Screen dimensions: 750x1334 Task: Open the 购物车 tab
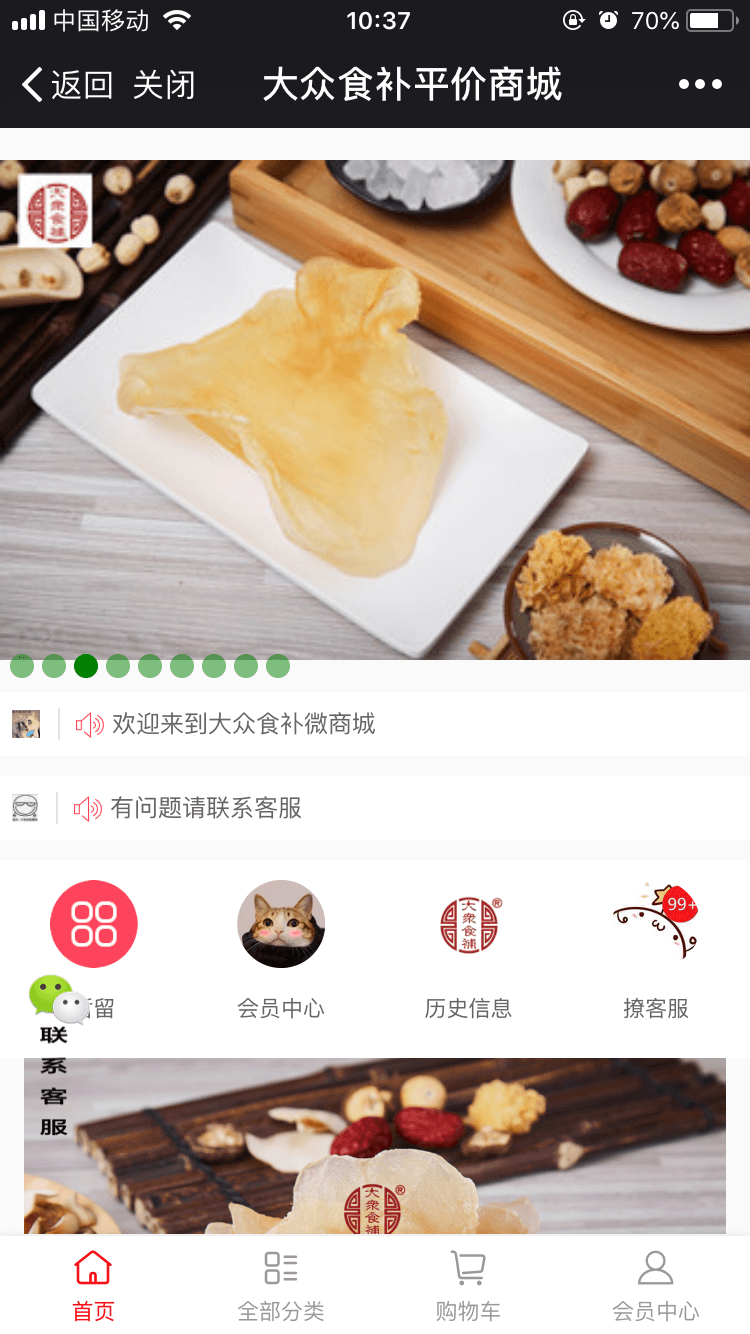(x=468, y=1285)
